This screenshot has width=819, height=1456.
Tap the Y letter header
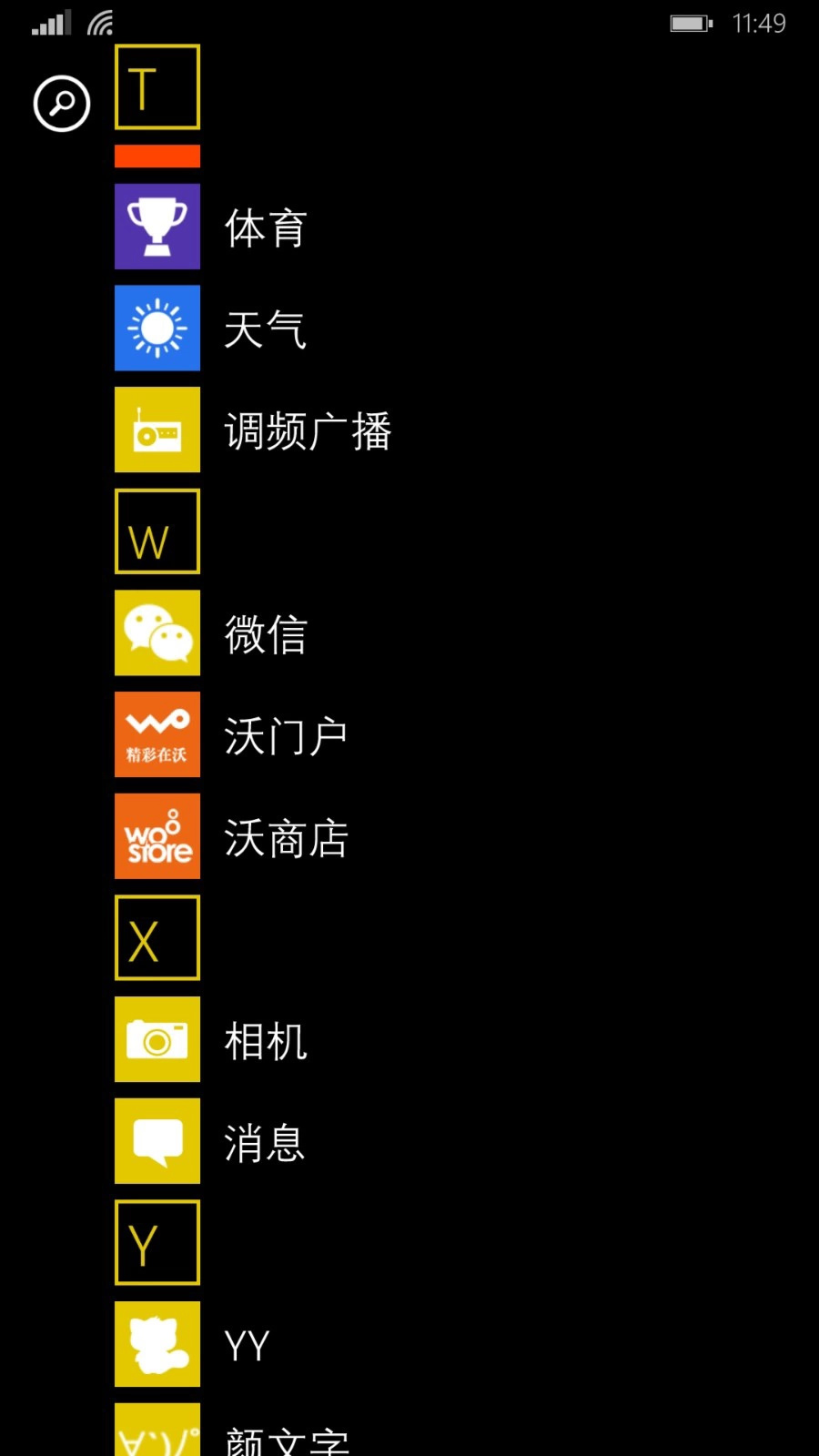pos(157,1243)
